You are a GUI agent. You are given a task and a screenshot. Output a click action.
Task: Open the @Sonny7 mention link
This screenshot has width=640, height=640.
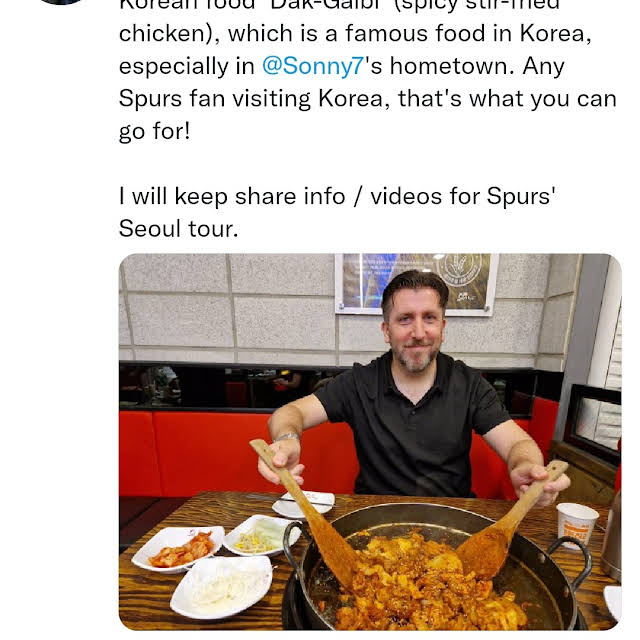[x=312, y=66]
